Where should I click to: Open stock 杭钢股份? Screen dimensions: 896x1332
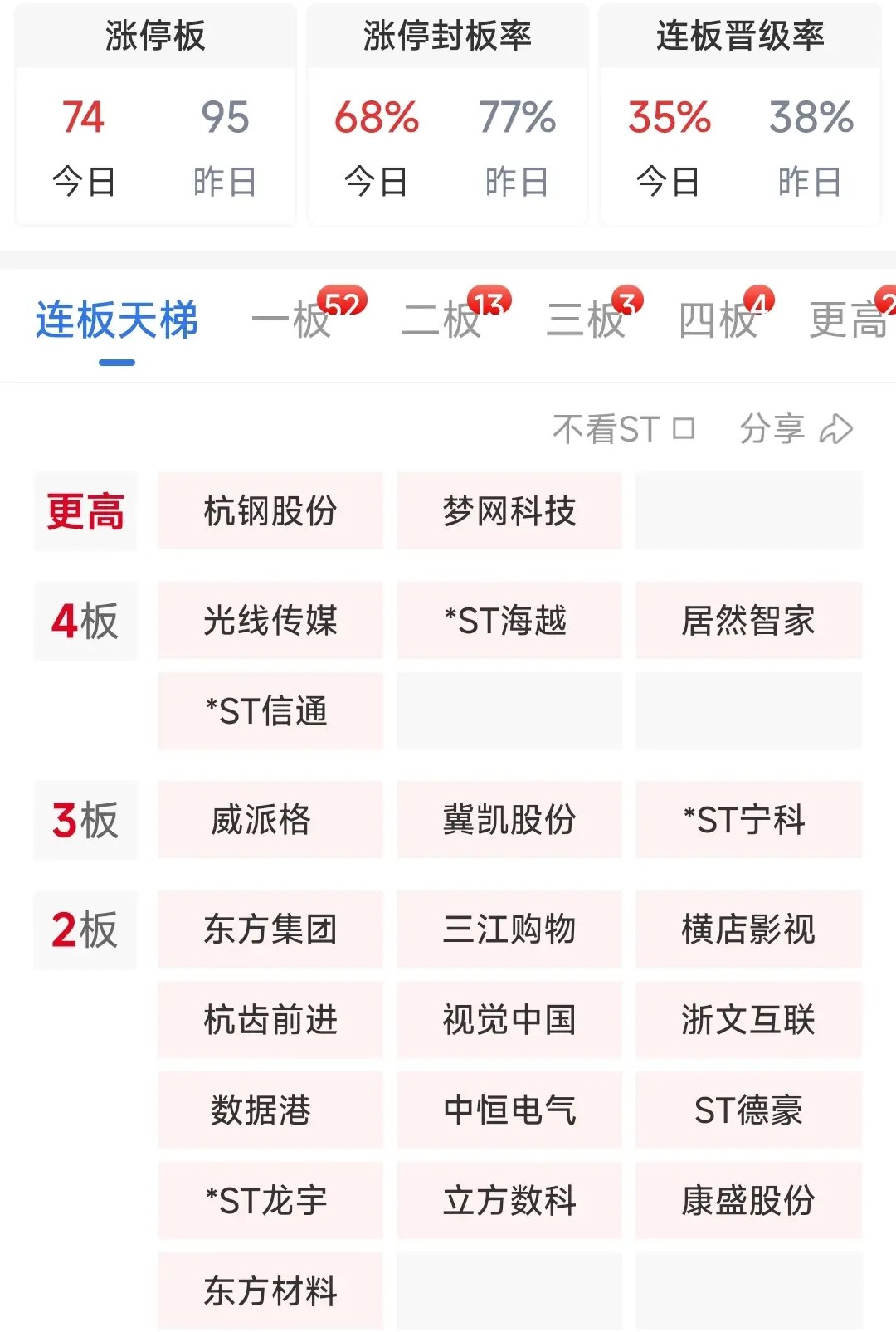coord(270,511)
